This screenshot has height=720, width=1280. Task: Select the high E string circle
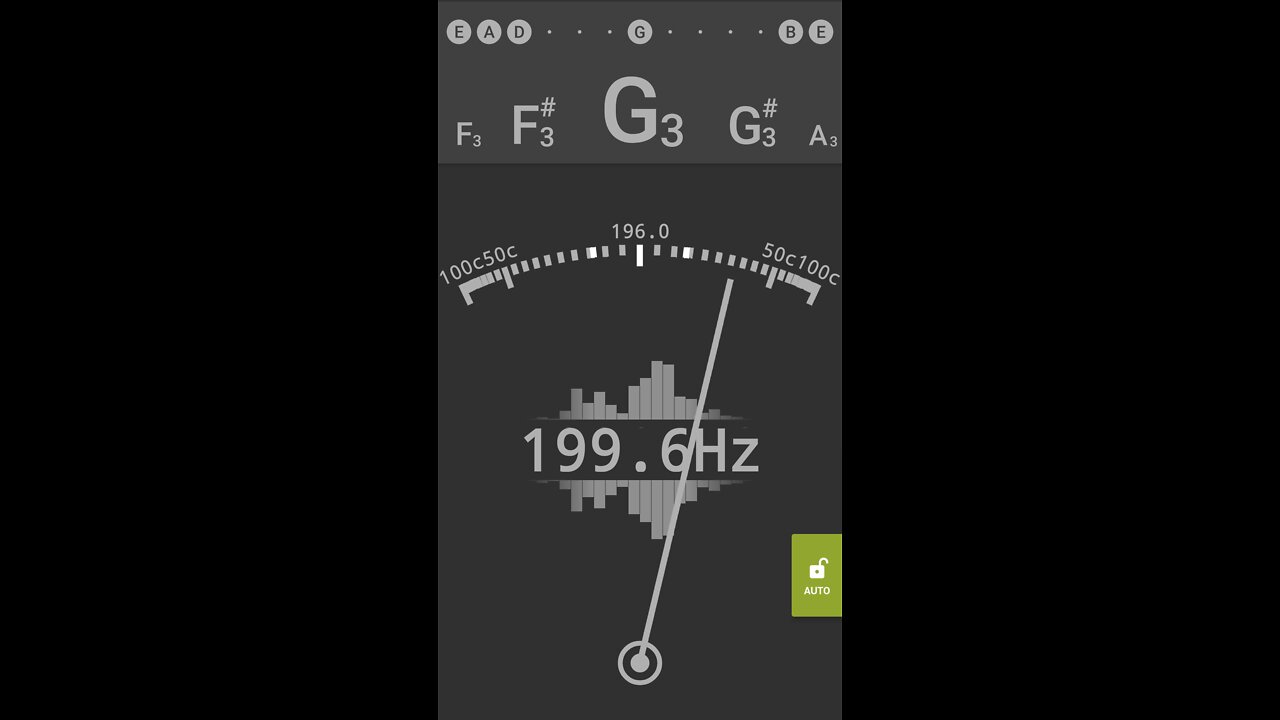click(x=821, y=32)
